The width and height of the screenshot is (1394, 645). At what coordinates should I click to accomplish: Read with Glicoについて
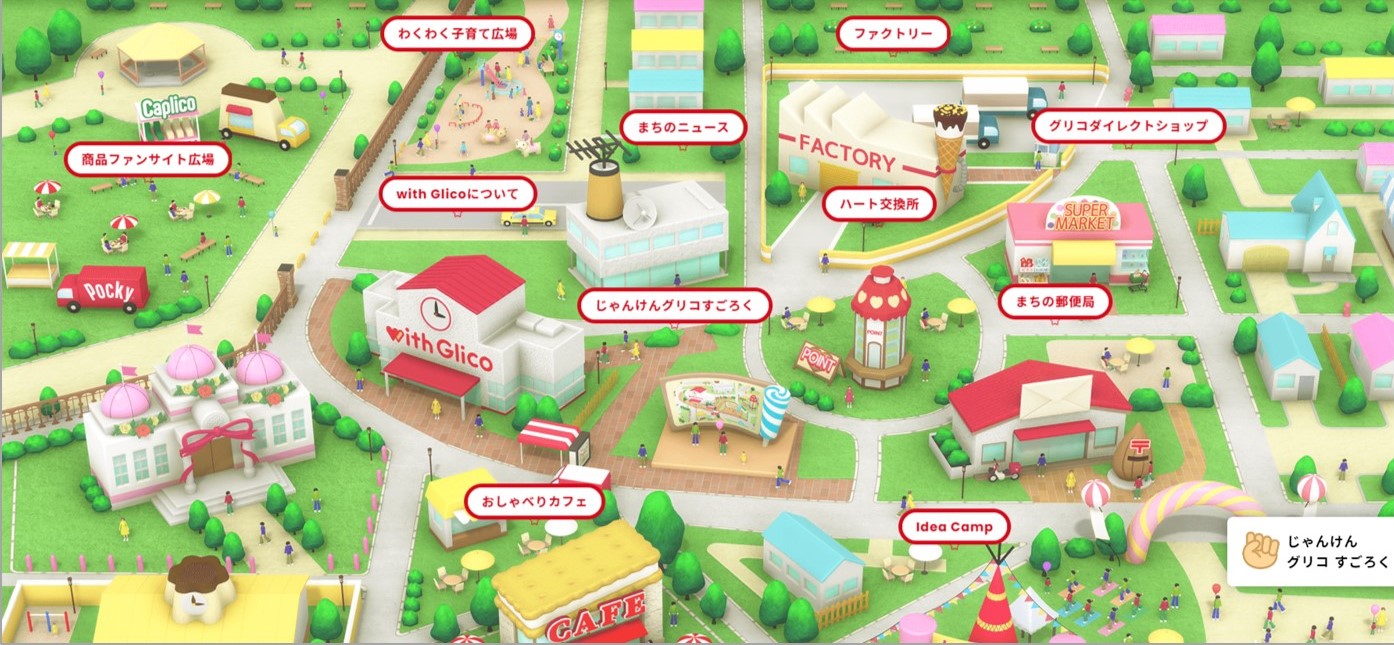coord(458,193)
